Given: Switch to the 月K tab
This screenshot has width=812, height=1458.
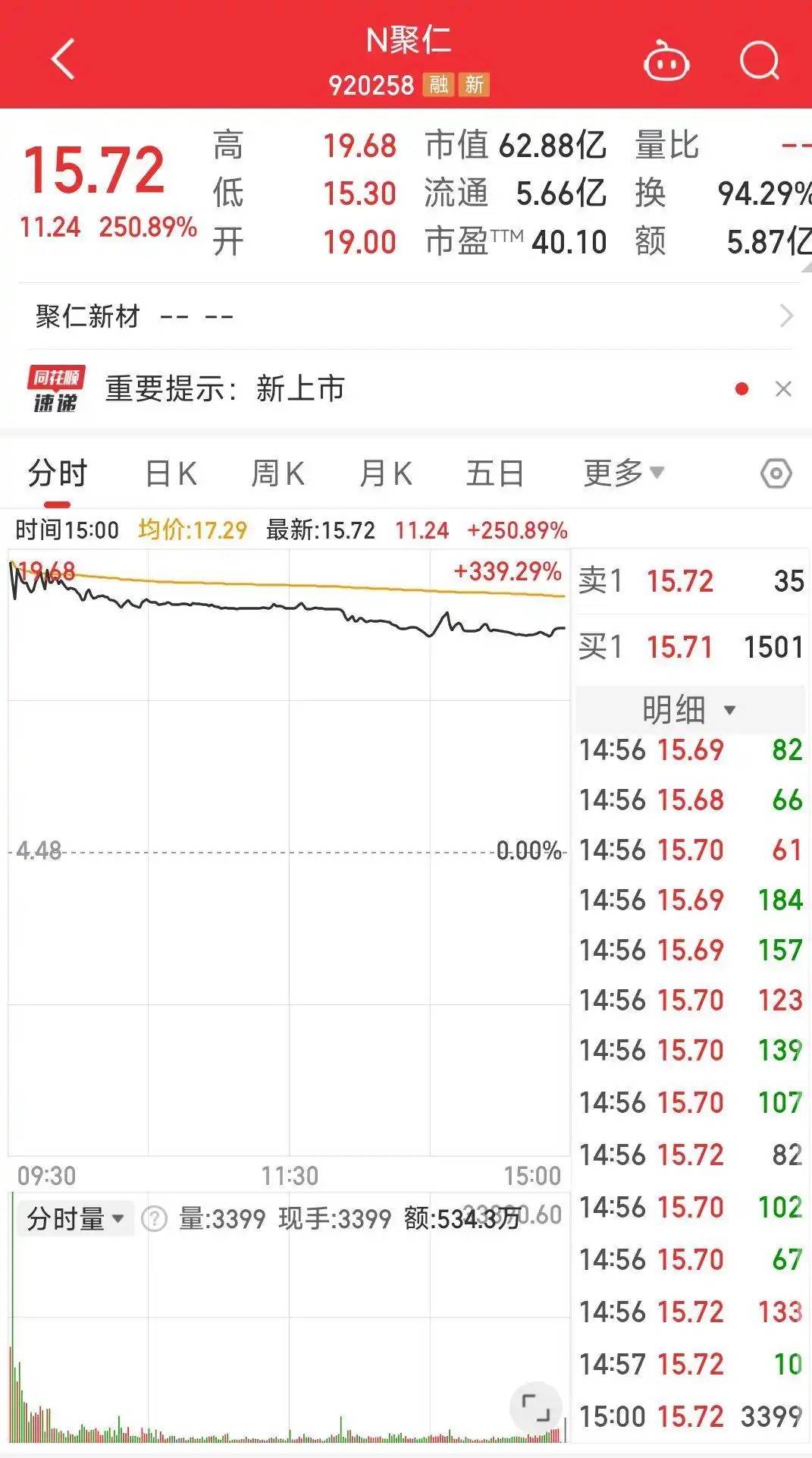Looking at the screenshot, I should coord(385,473).
